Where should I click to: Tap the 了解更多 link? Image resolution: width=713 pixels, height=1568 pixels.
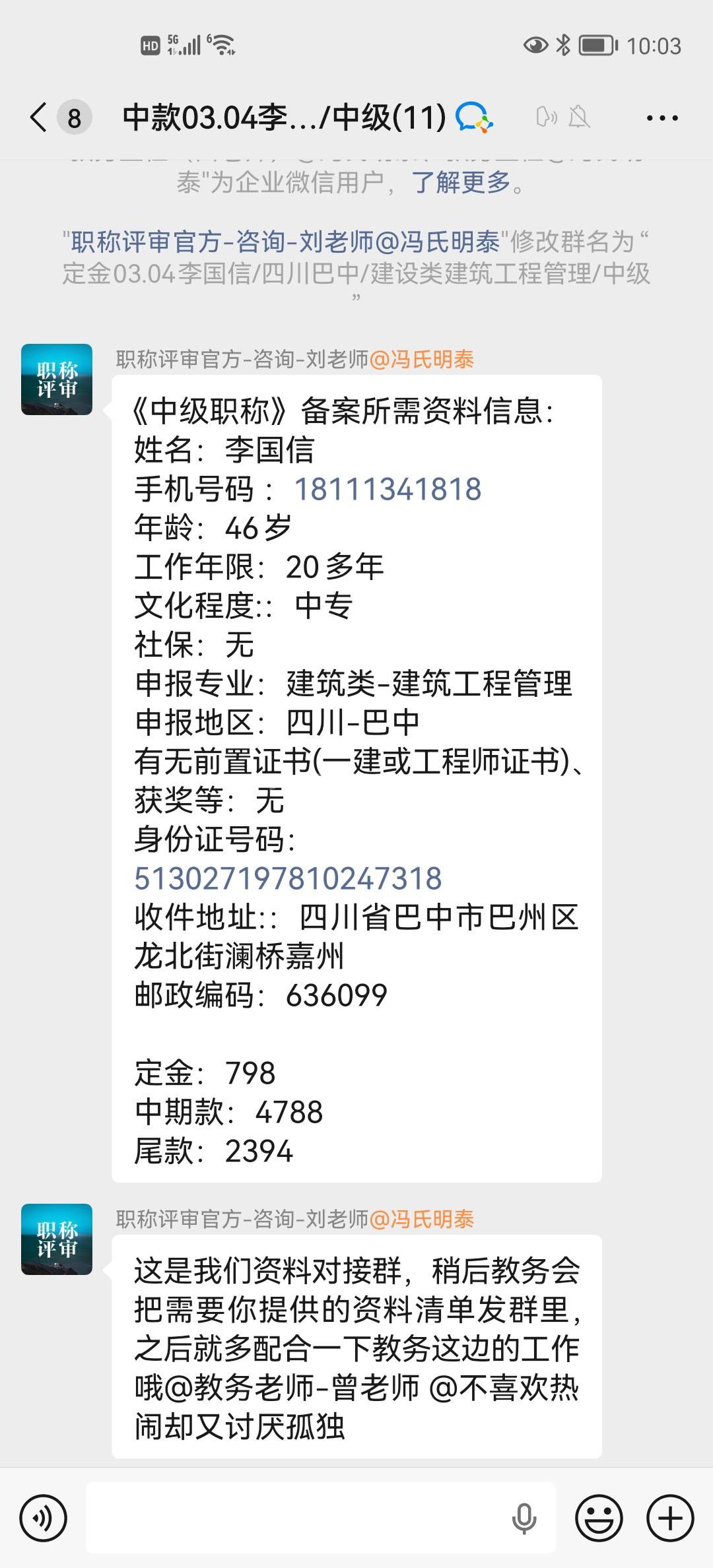click(x=461, y=182)
